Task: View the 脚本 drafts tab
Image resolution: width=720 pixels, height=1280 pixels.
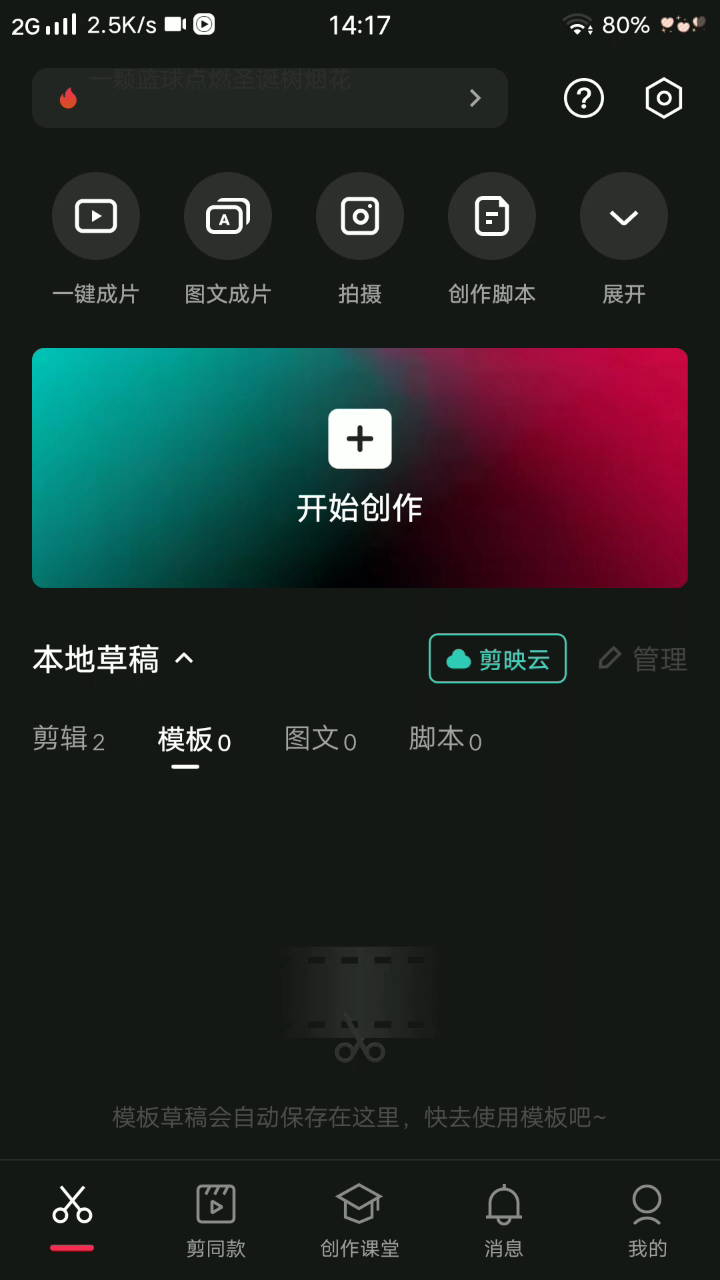Action: 445,740
